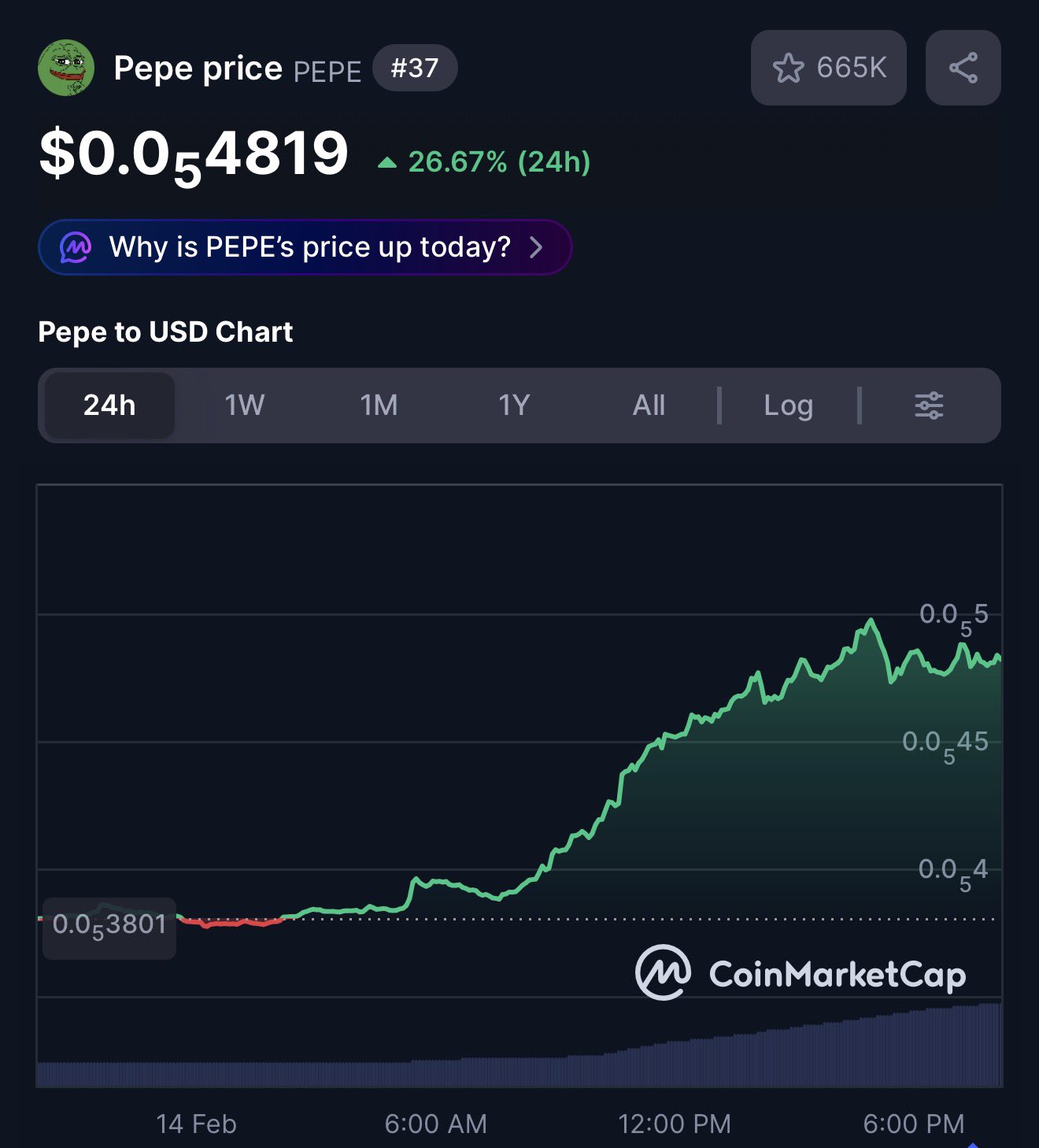Screen dimensions: 1039x1148
Task: Switch chart to 1M range
Action: 379,406
